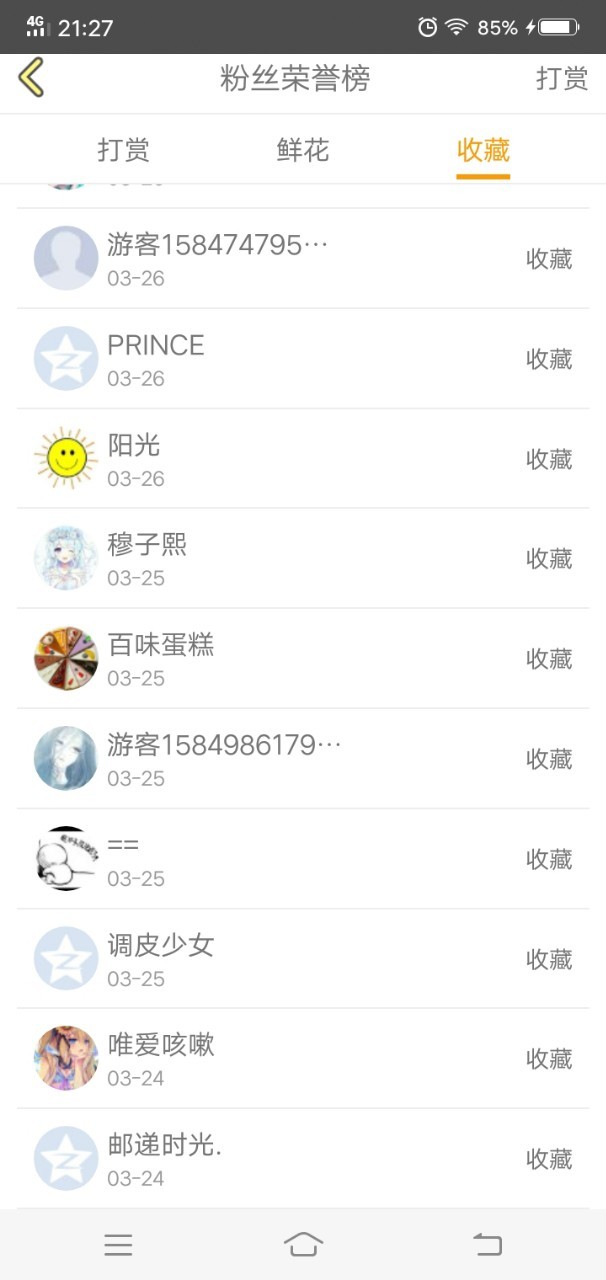The image size is (606, 1280).
Task: Tap the system home button
Action: point(303,1244)
